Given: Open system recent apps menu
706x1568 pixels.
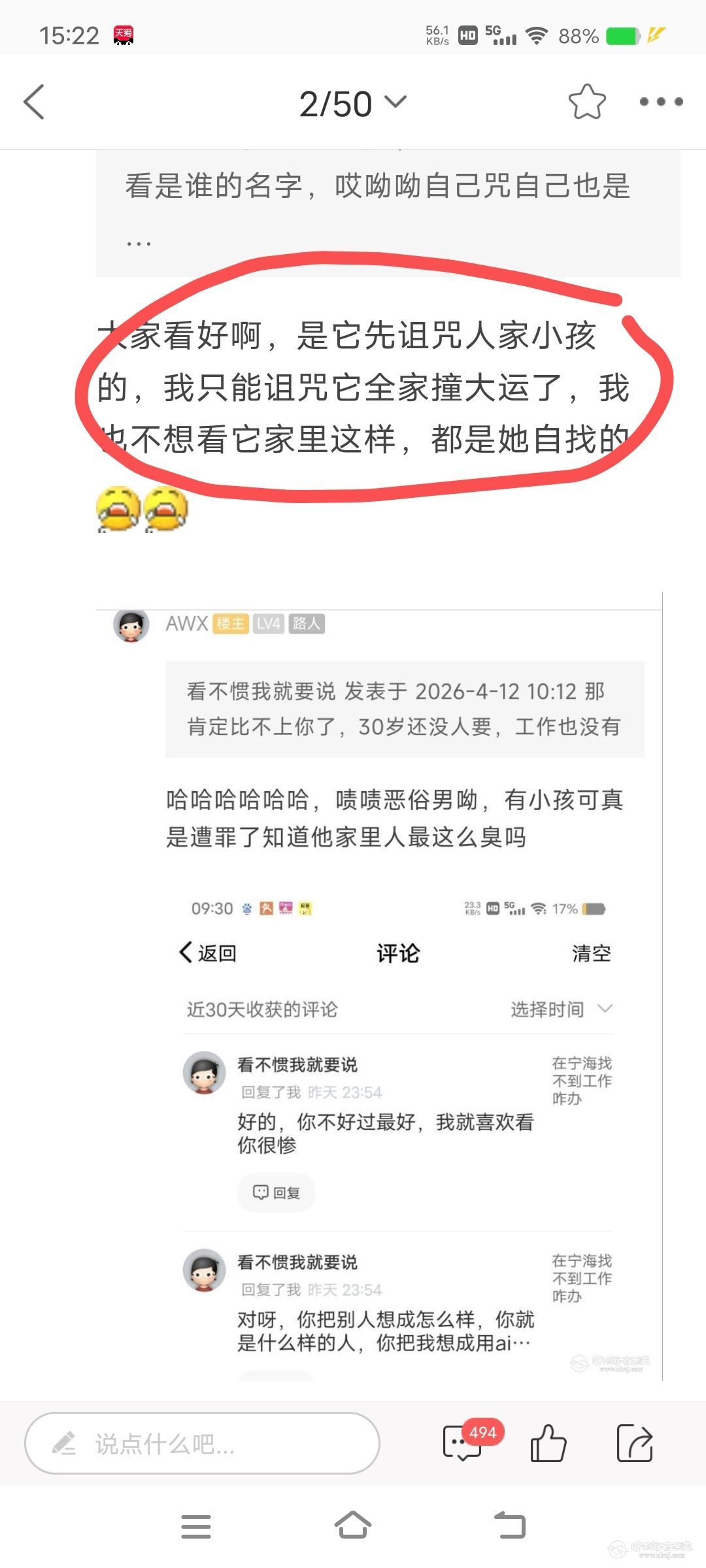Looking at the screenshot, I should (x=196, y=1527).
